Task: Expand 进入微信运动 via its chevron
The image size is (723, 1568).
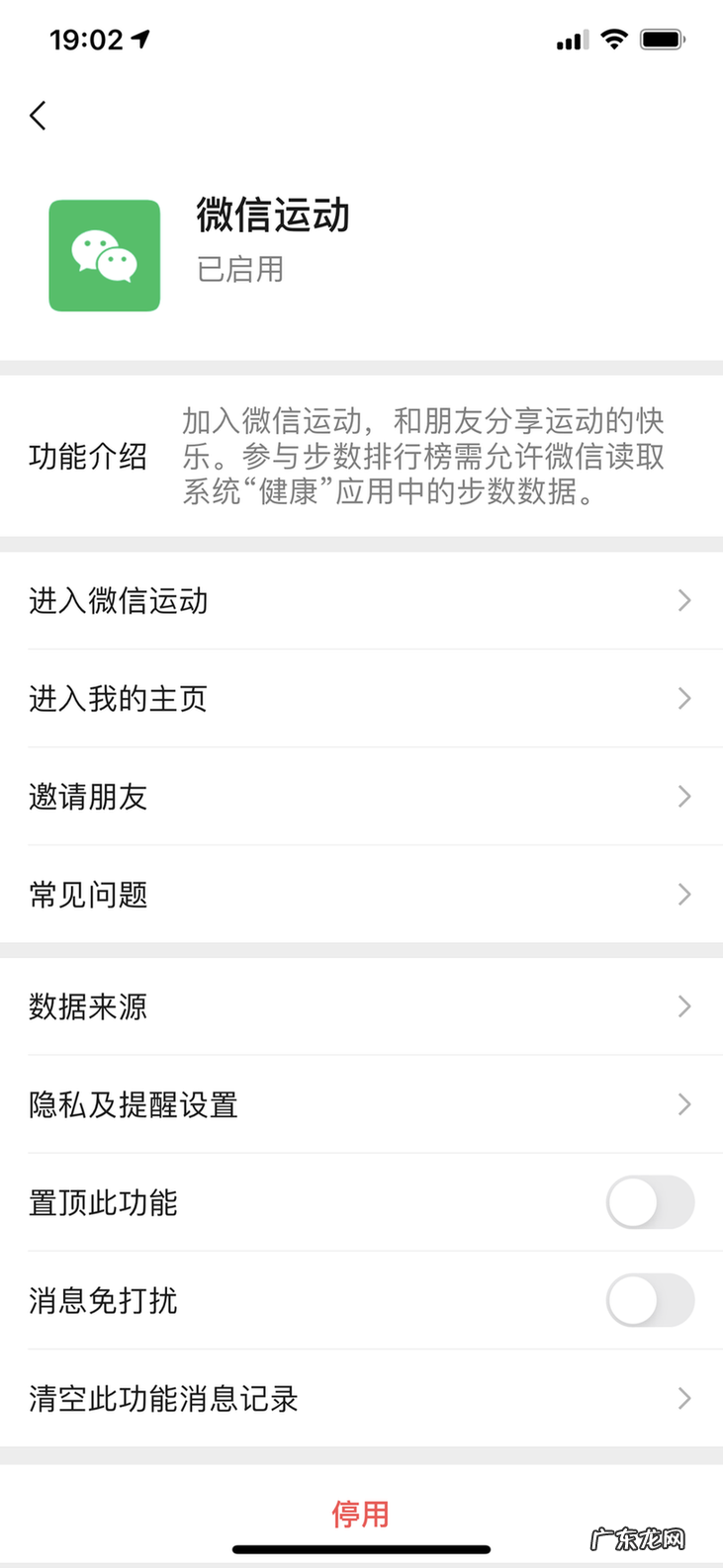Action: click(684, 600)
